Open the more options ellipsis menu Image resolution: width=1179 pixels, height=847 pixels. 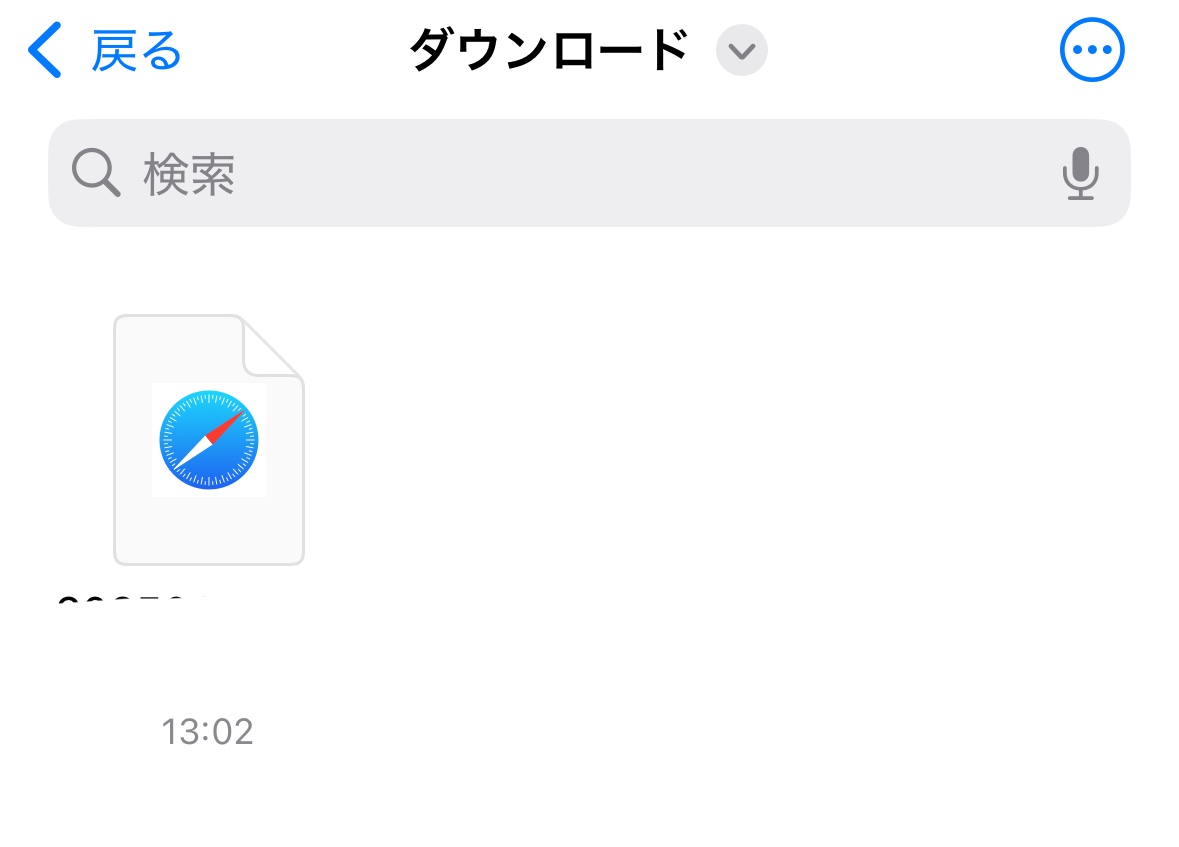[1092, 50]
